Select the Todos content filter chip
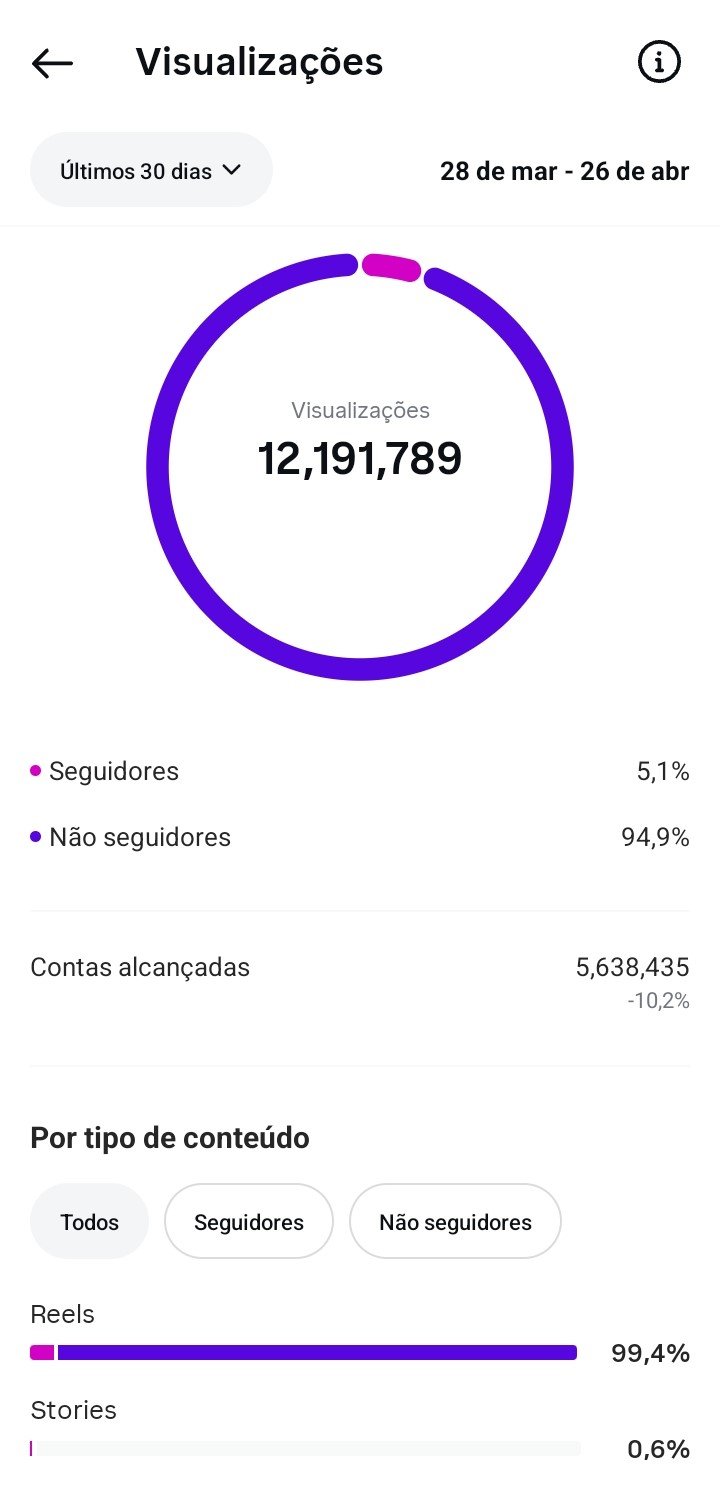Screen dimensions: 720x1486 (x=89, y=1221)
